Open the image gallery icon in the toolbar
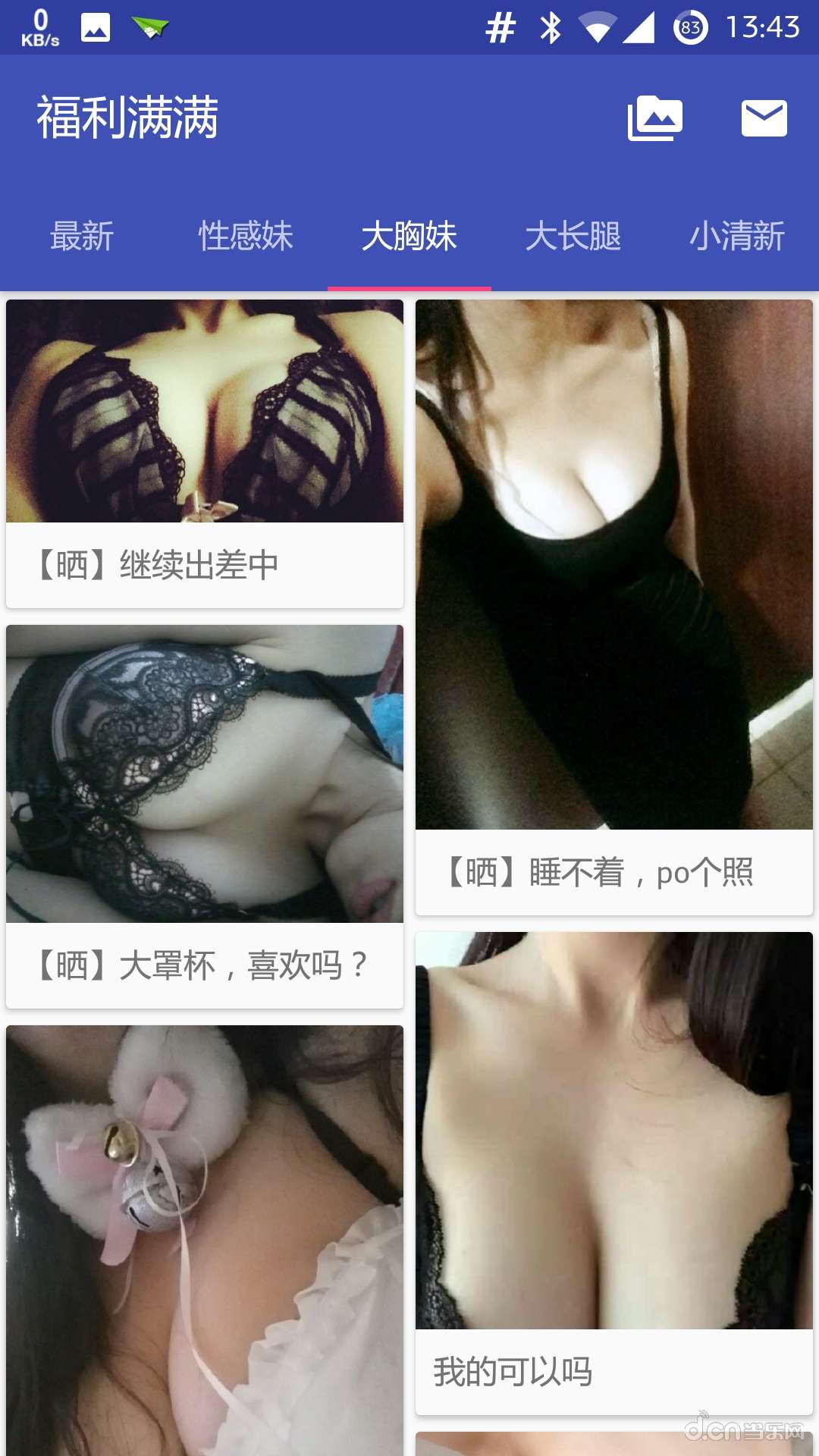 click(x=654, y=118)
